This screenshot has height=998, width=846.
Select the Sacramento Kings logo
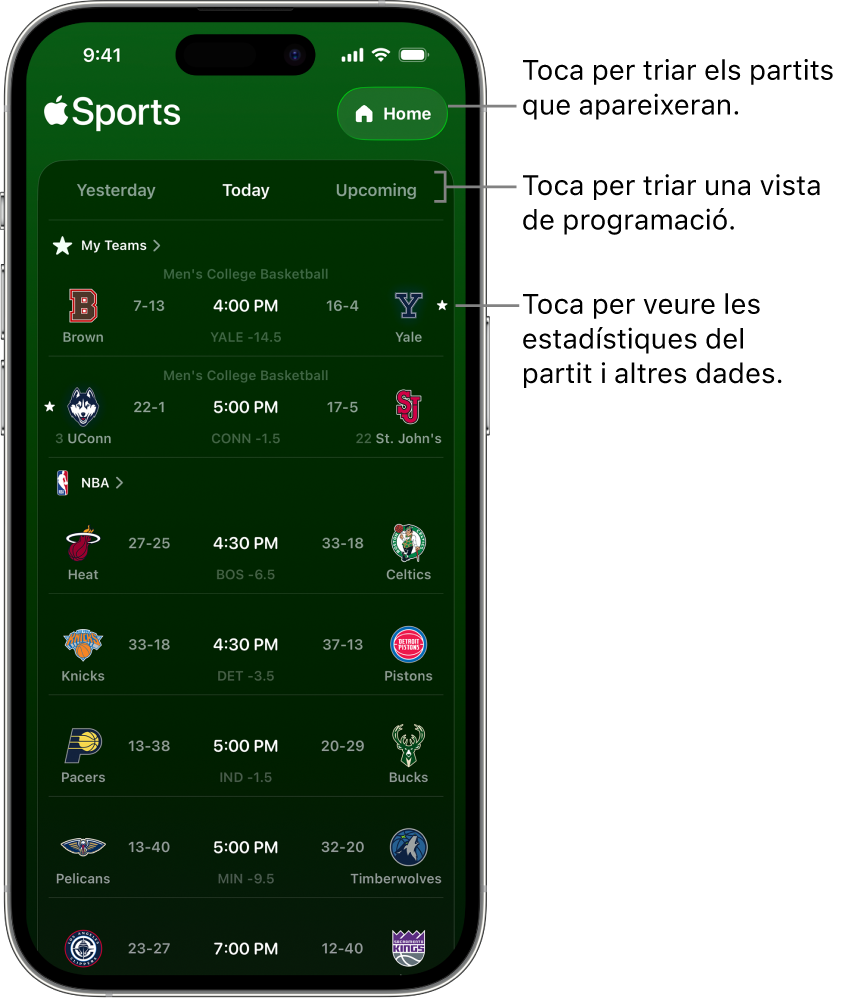(408, 947)
